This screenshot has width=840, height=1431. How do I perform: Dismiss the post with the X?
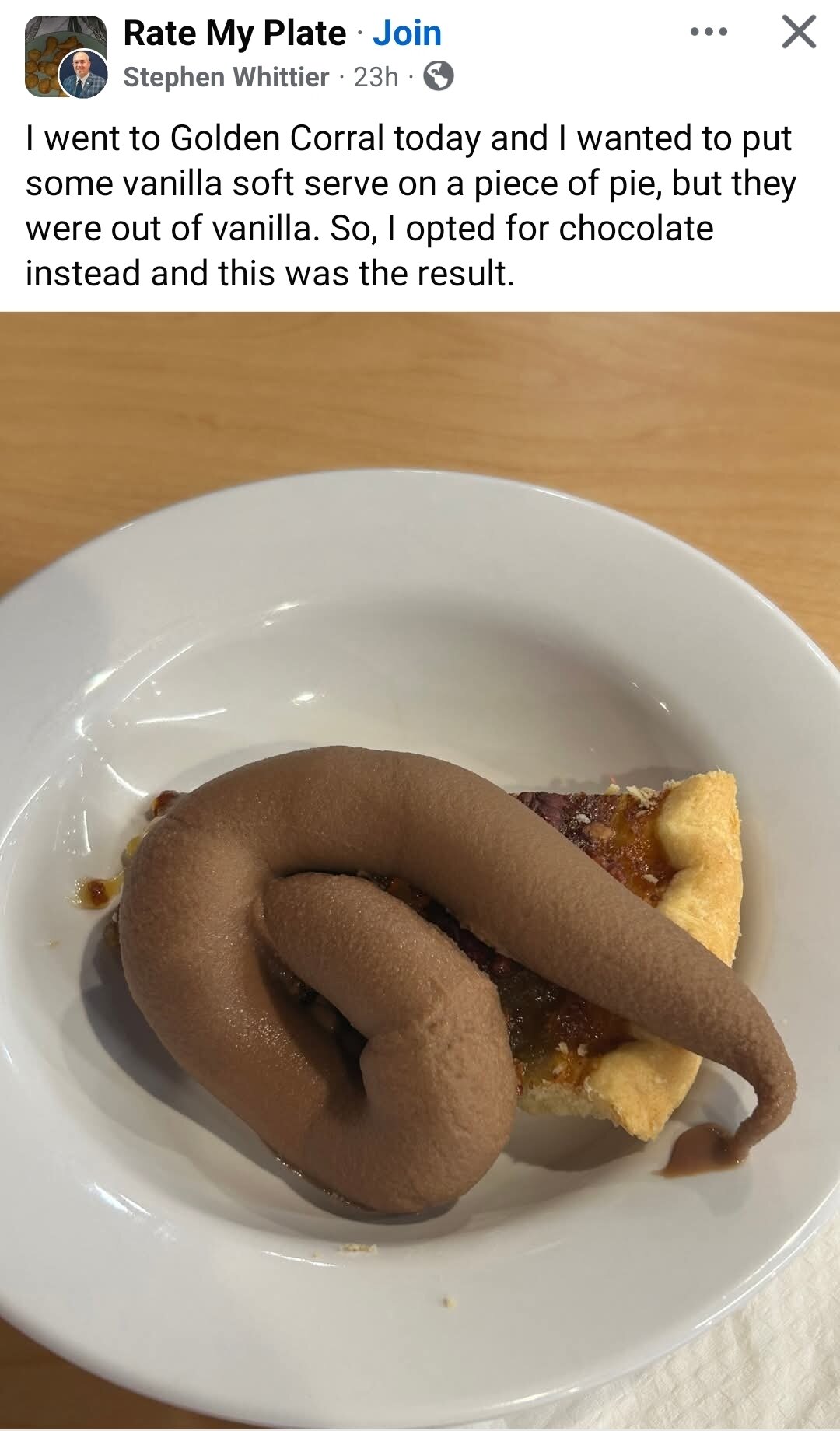pyautogui.click(x=799, y=32)
